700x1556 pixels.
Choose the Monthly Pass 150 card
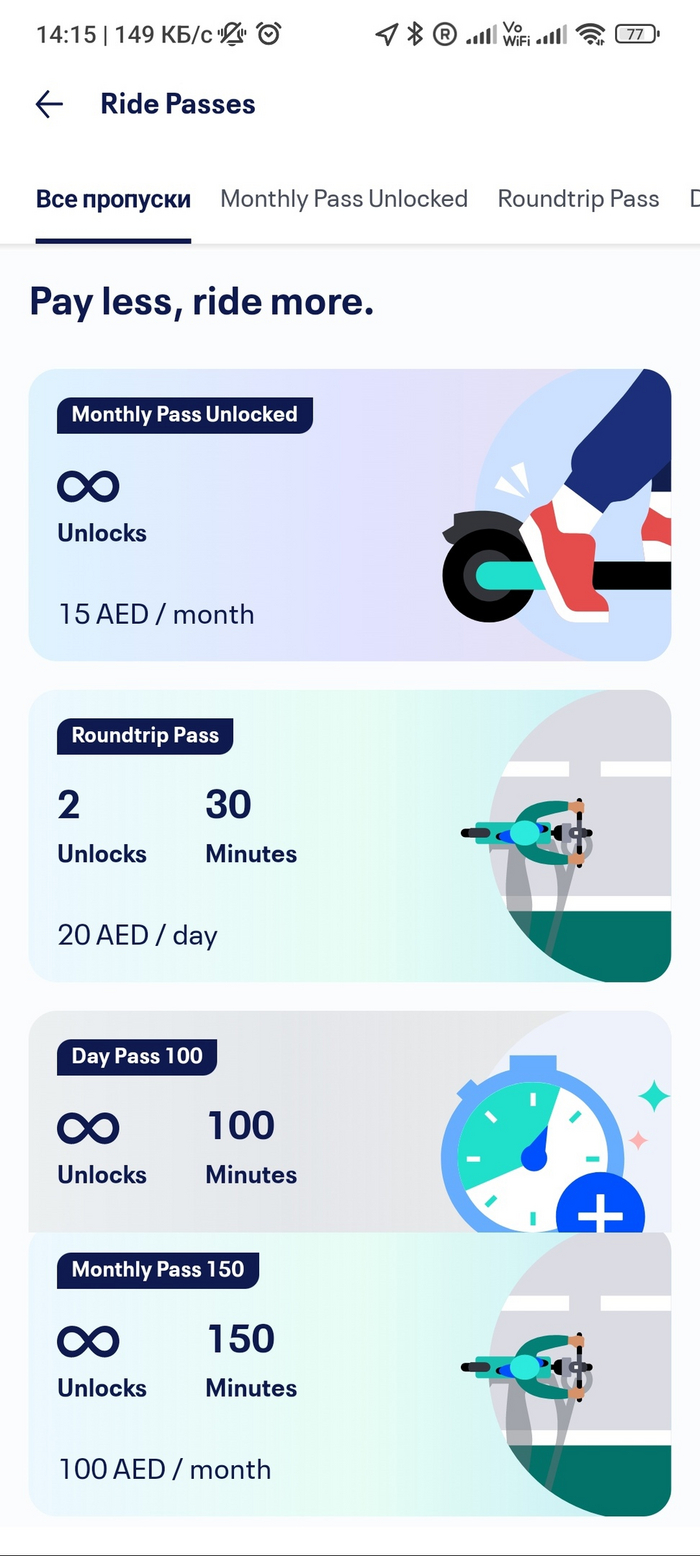tap(349, 1374)
